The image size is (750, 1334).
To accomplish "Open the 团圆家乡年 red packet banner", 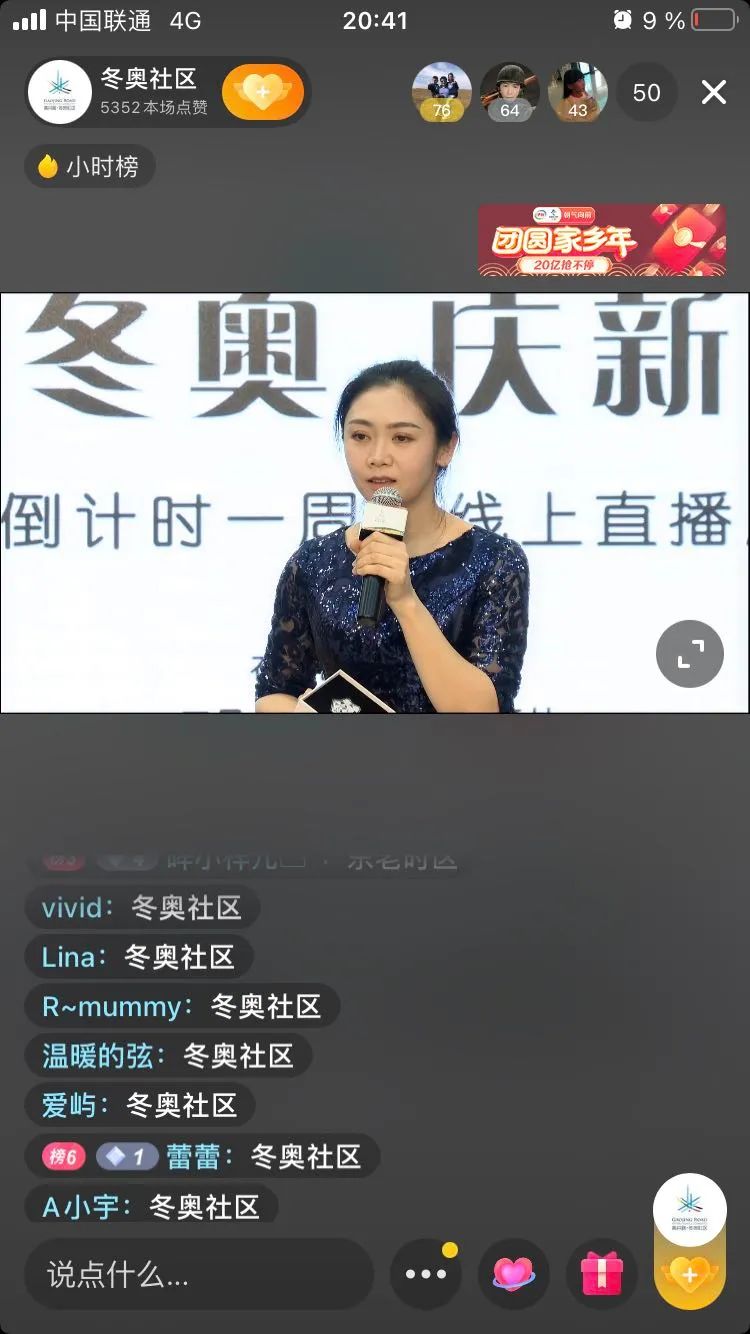I will 601,240.
